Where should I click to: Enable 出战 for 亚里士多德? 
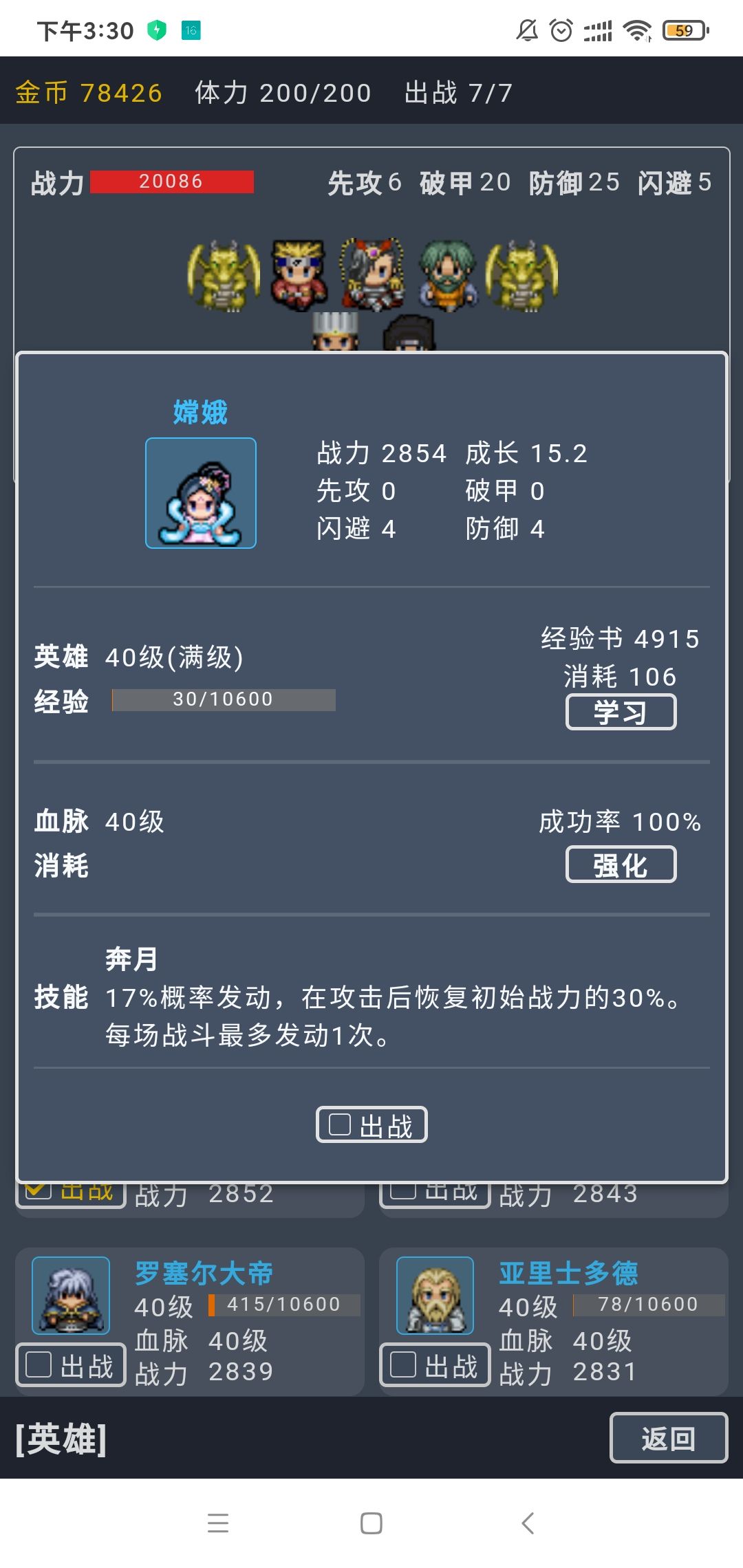435,1364
